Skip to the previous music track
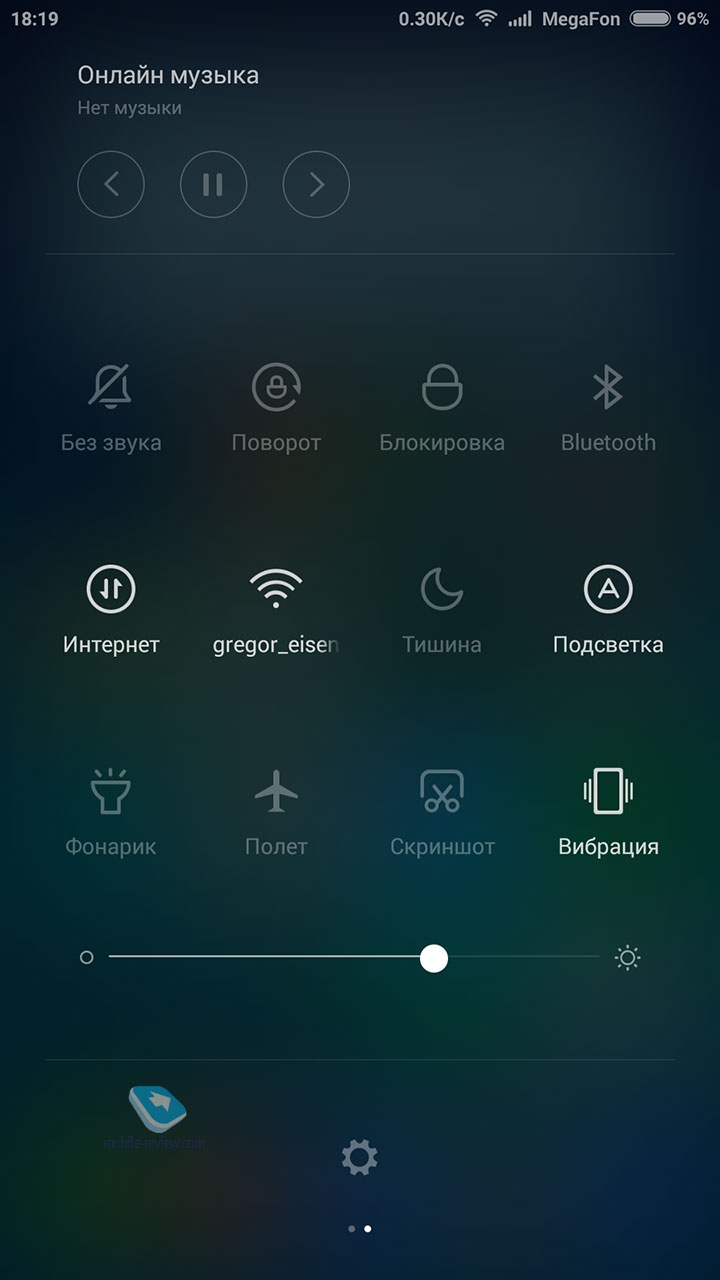 point(111,184)
